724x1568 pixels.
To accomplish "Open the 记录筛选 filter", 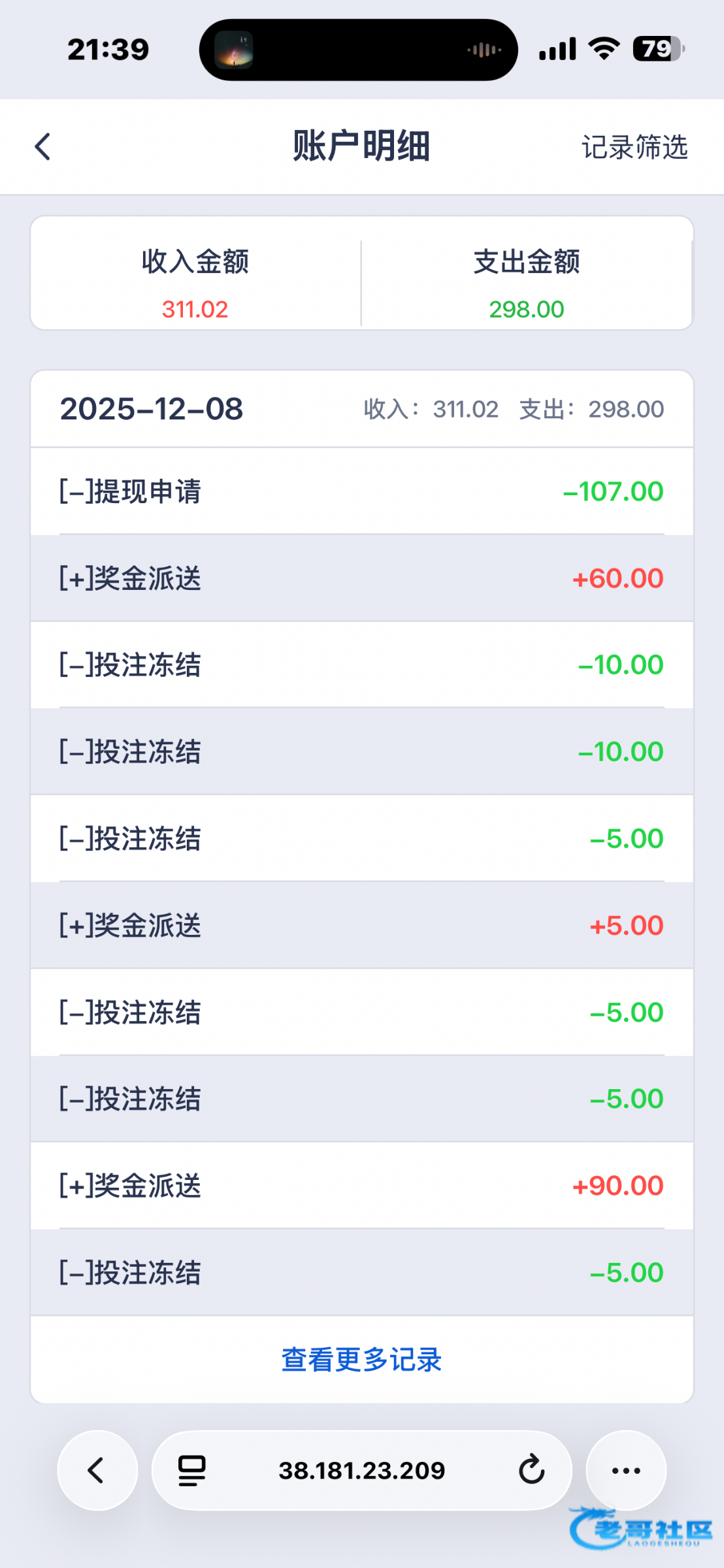I will click(634, 148).
